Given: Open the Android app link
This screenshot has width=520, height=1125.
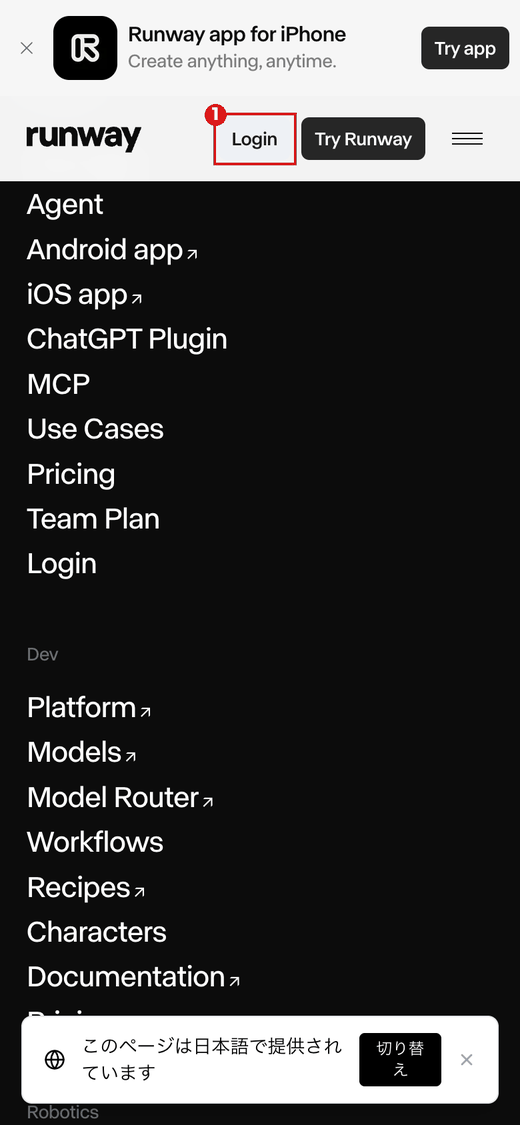Looking at the screenshot, I should [113, 250].
